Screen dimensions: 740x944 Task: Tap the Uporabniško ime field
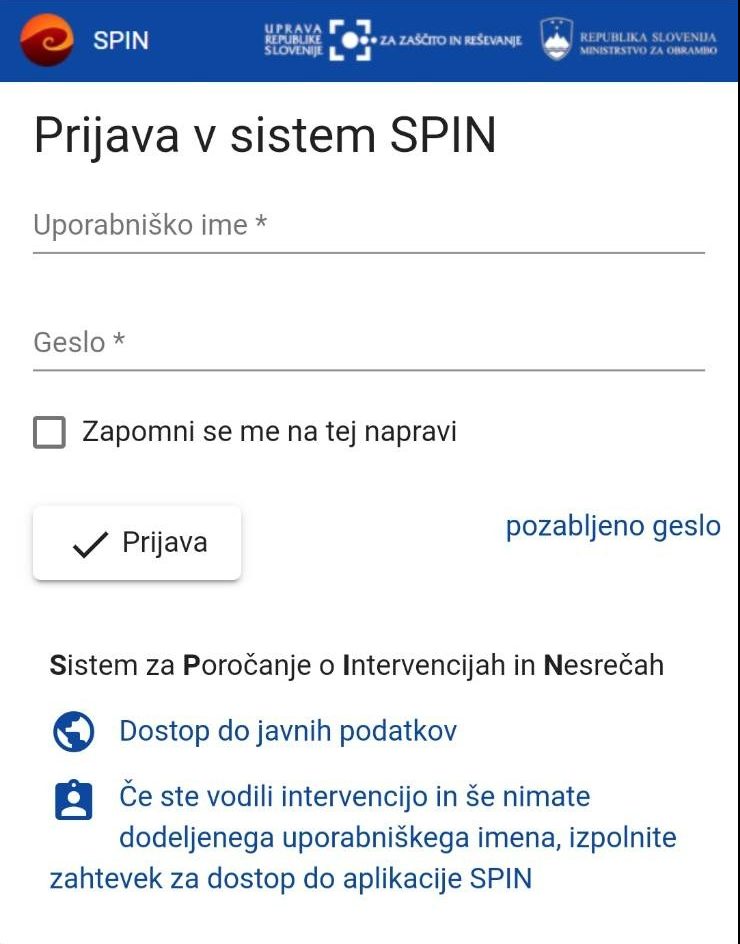coord(368,227)
